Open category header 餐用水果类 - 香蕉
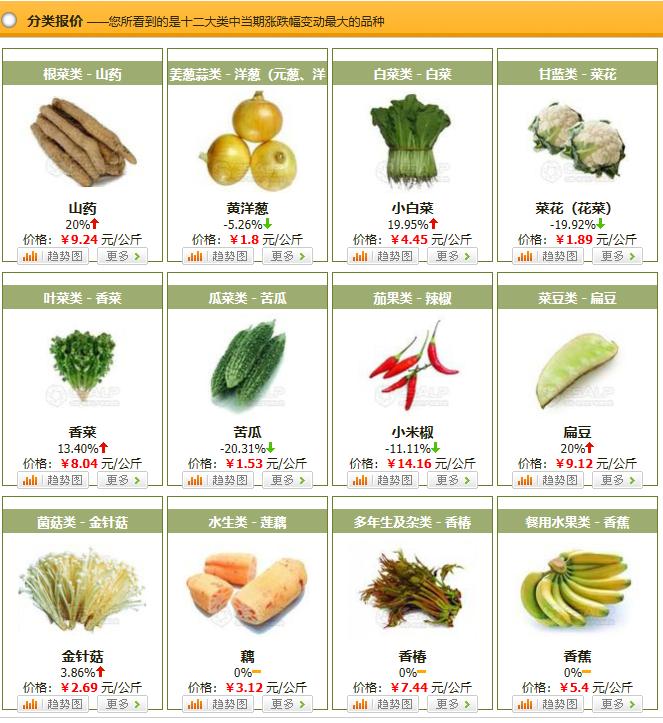This screenshot has width=663, height=723. [x=577, y=522]
